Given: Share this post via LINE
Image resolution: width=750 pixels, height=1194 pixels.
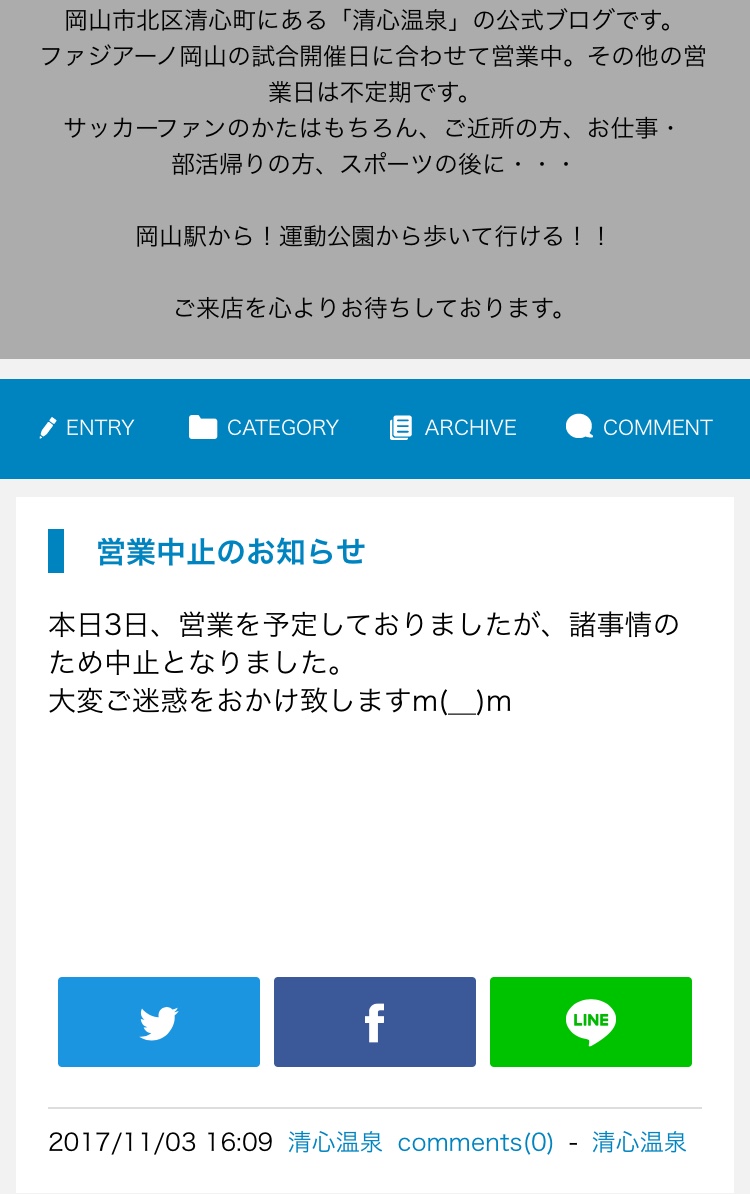Looking at the screenshot, I should coord(591,1022).
